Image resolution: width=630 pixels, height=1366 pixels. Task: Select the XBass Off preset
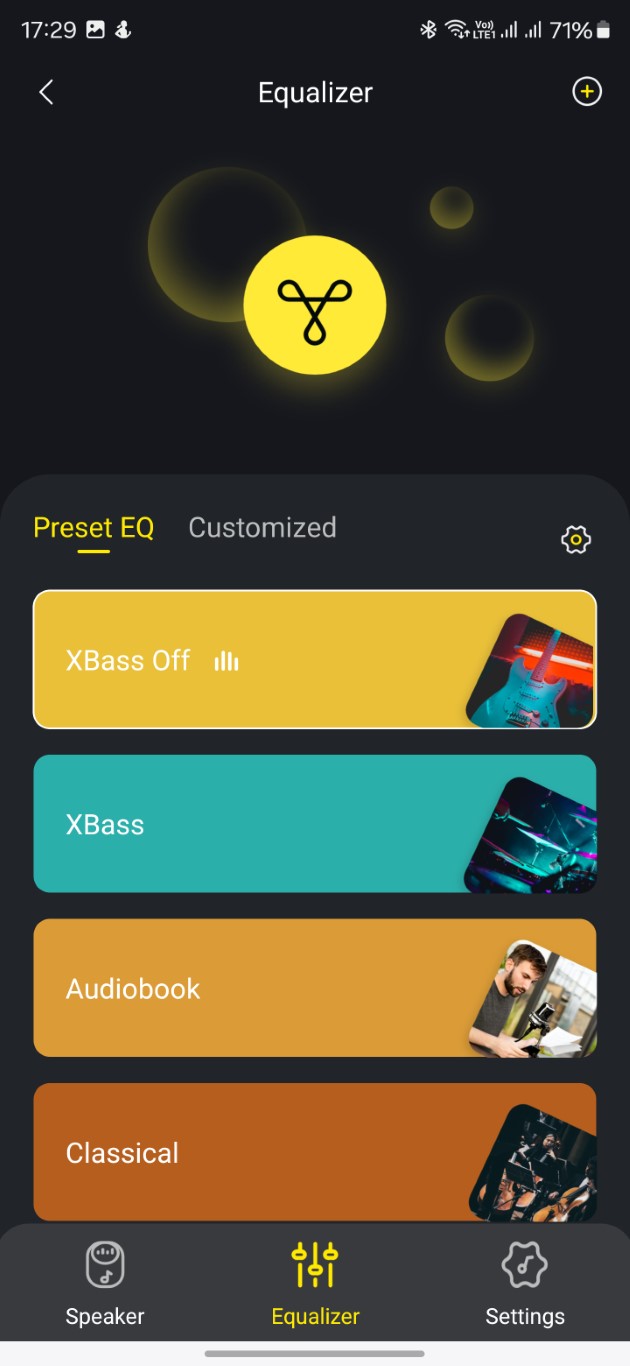[x=315, y=659]
